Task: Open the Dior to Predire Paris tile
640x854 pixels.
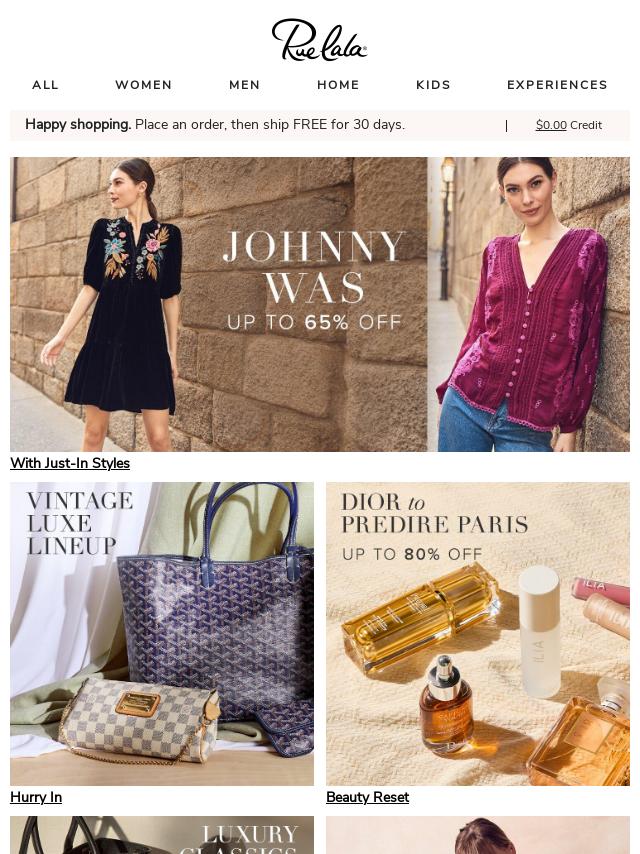Action: click(478, 633)
